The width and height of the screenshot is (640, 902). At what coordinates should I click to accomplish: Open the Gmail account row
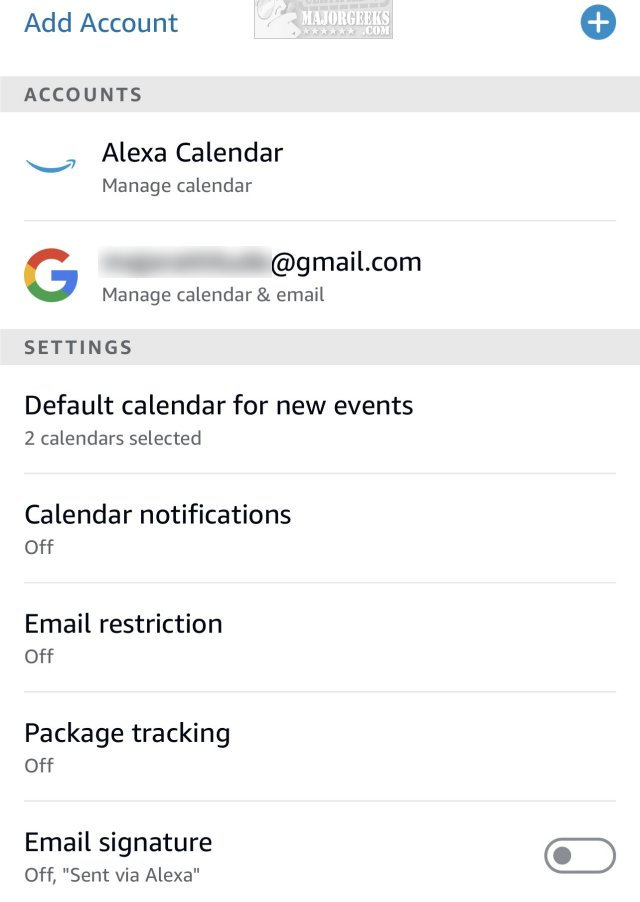(x=262, y=276)
